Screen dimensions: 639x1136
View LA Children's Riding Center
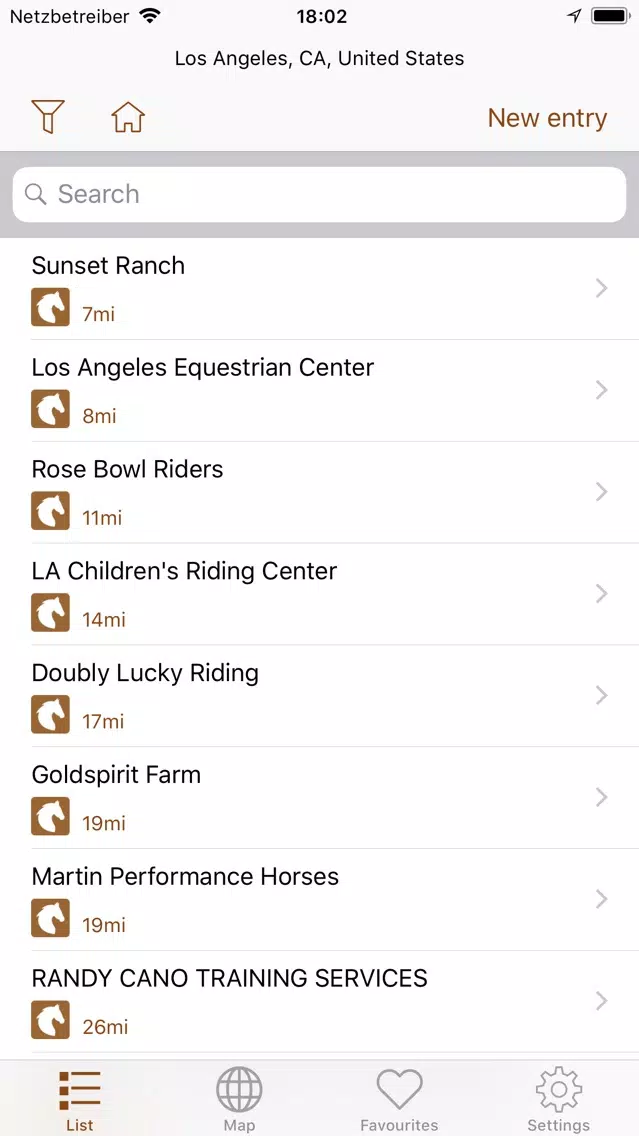(320, 594)
